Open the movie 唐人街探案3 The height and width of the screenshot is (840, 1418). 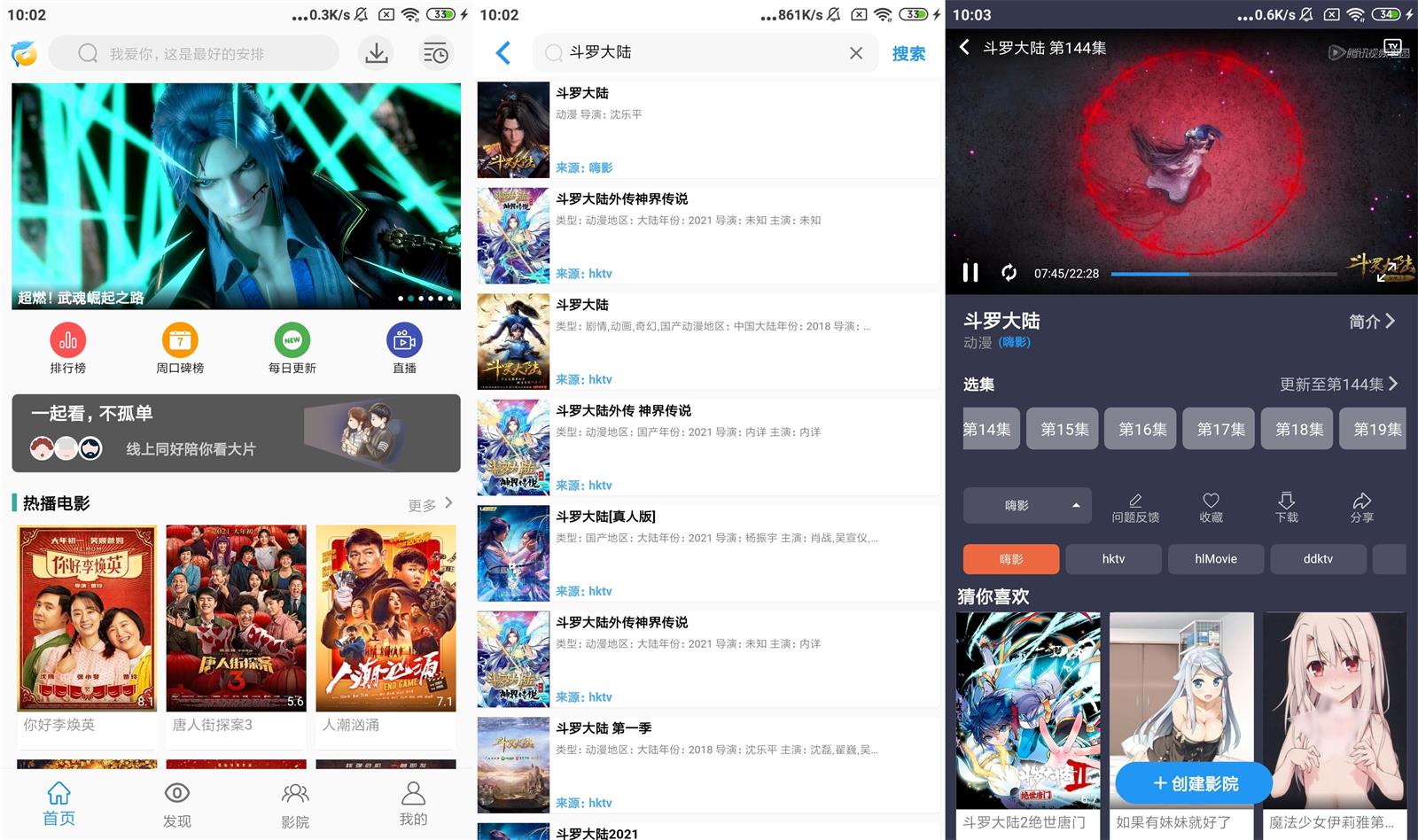(x=236, y=629)
